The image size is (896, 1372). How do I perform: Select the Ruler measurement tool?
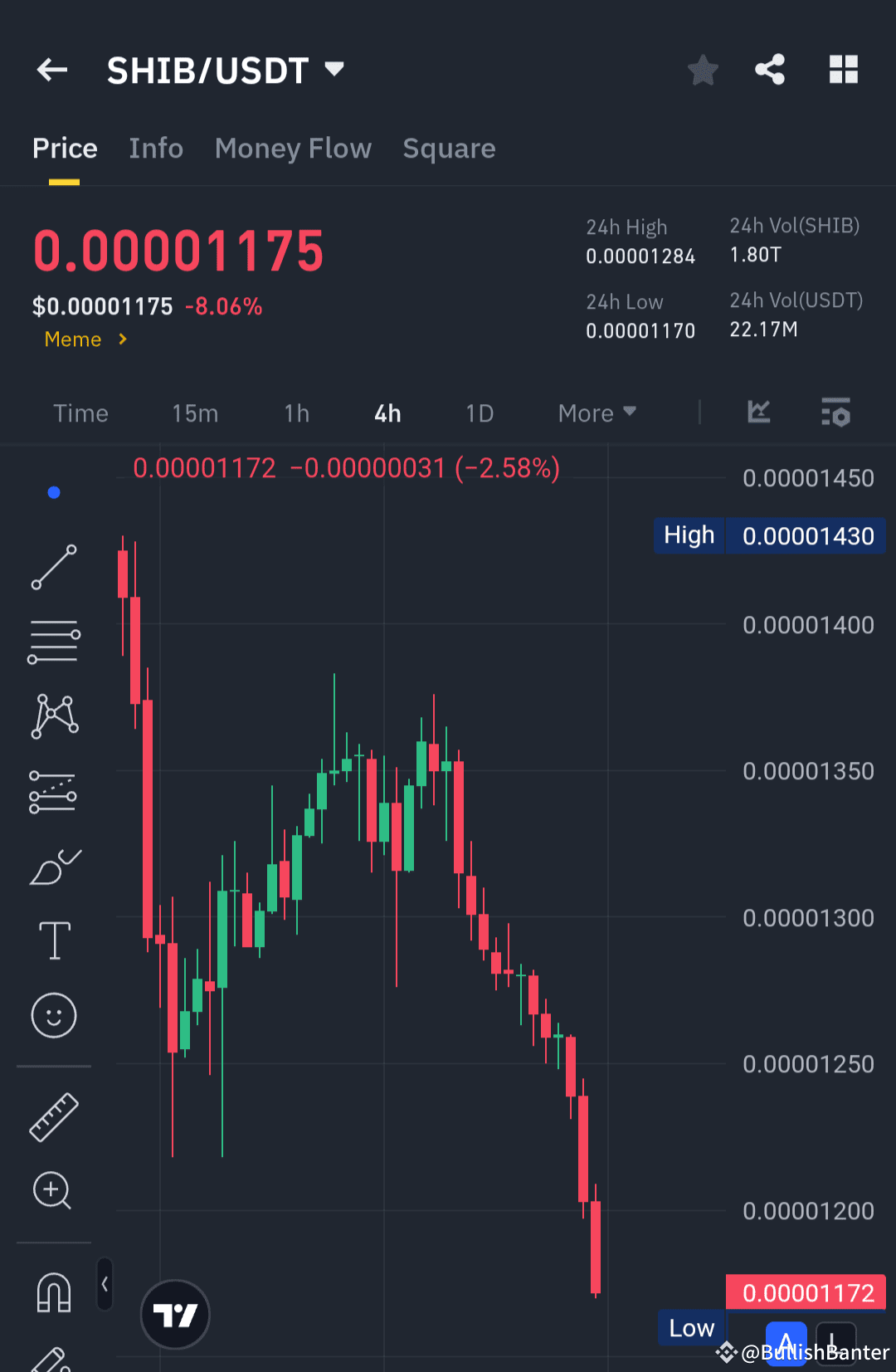tap(53, 1117)
